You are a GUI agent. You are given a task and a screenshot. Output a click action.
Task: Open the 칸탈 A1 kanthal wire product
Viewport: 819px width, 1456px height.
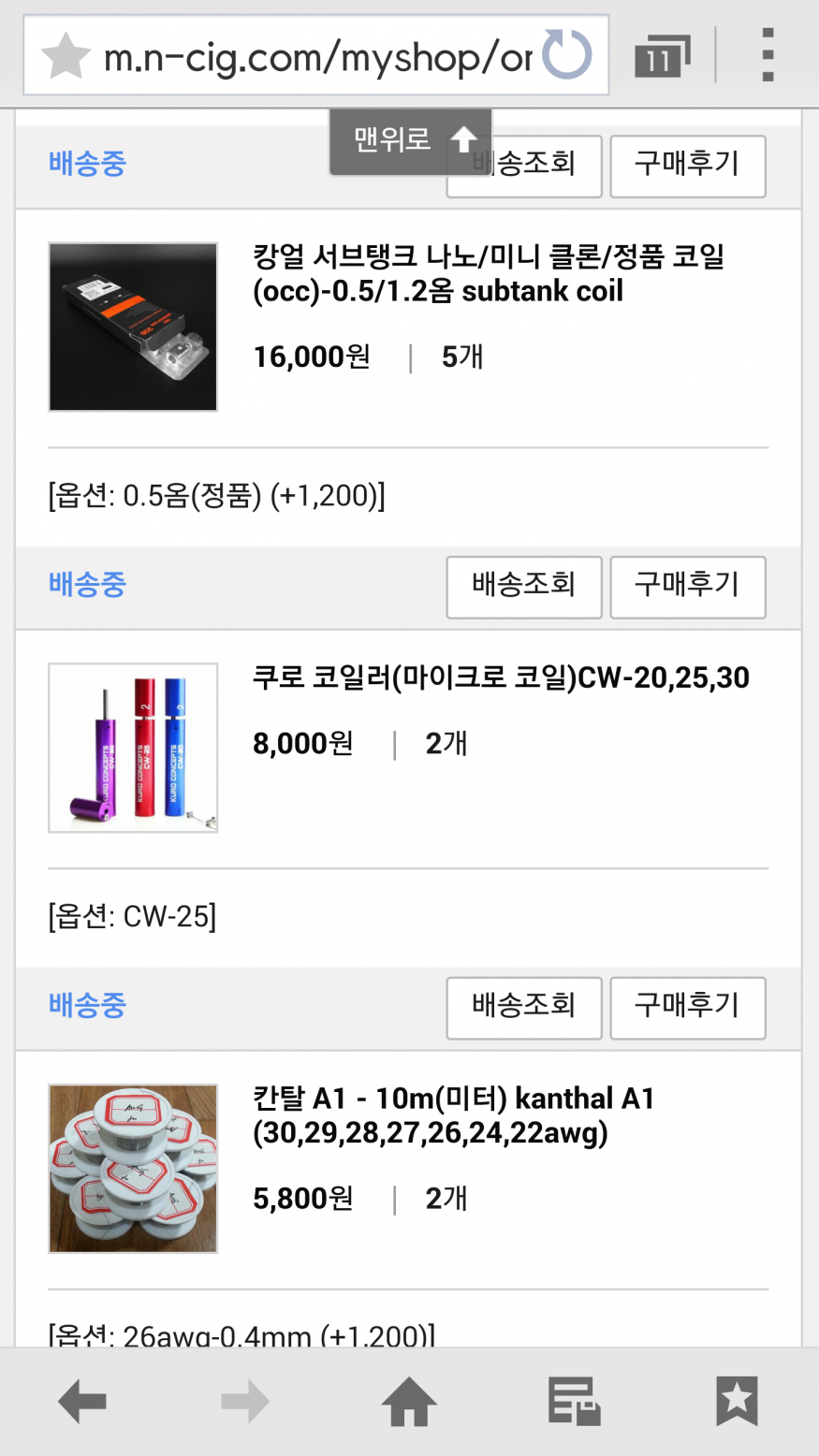pyautogui.click(x=454, y=1115)
